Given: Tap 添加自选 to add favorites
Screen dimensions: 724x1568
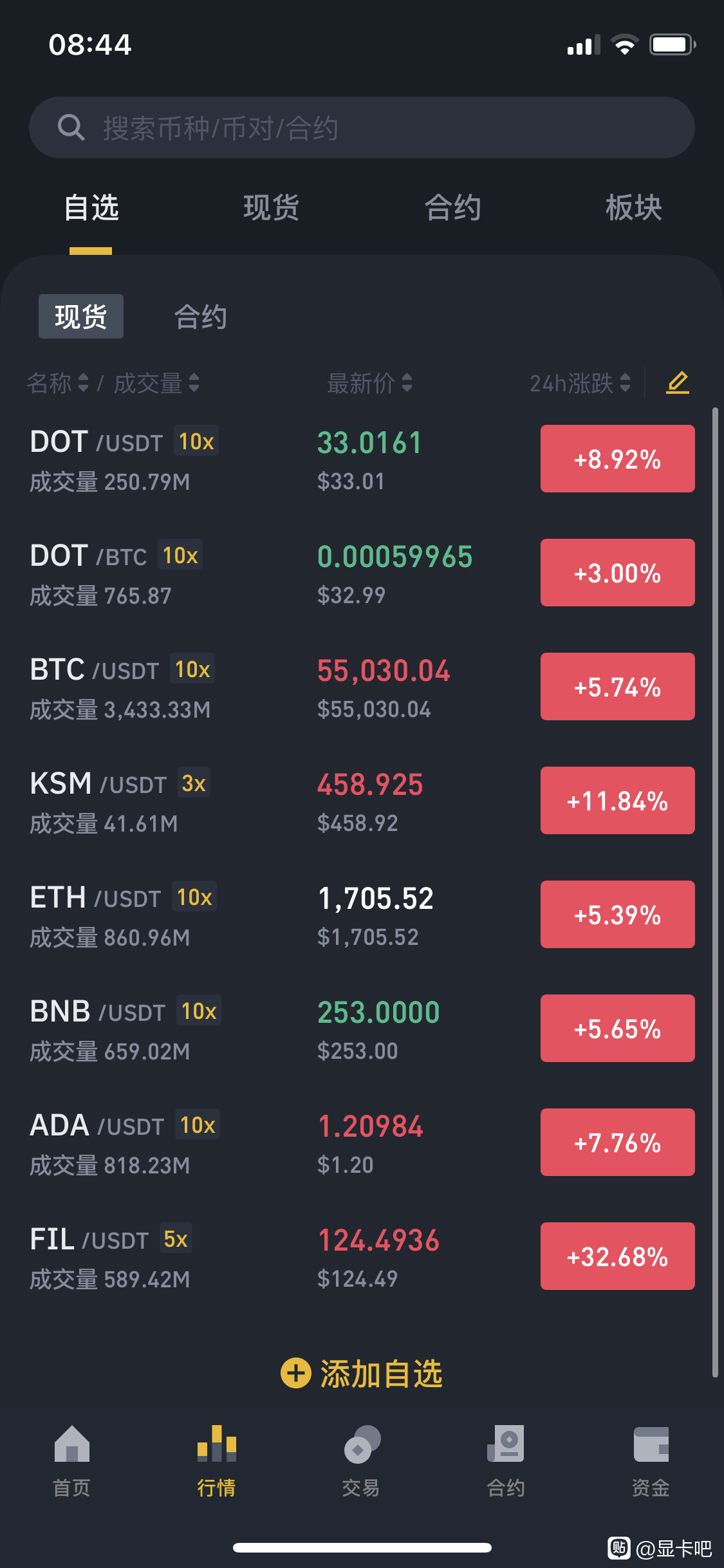Looking at the screenshot, I should coord(362,1374).
